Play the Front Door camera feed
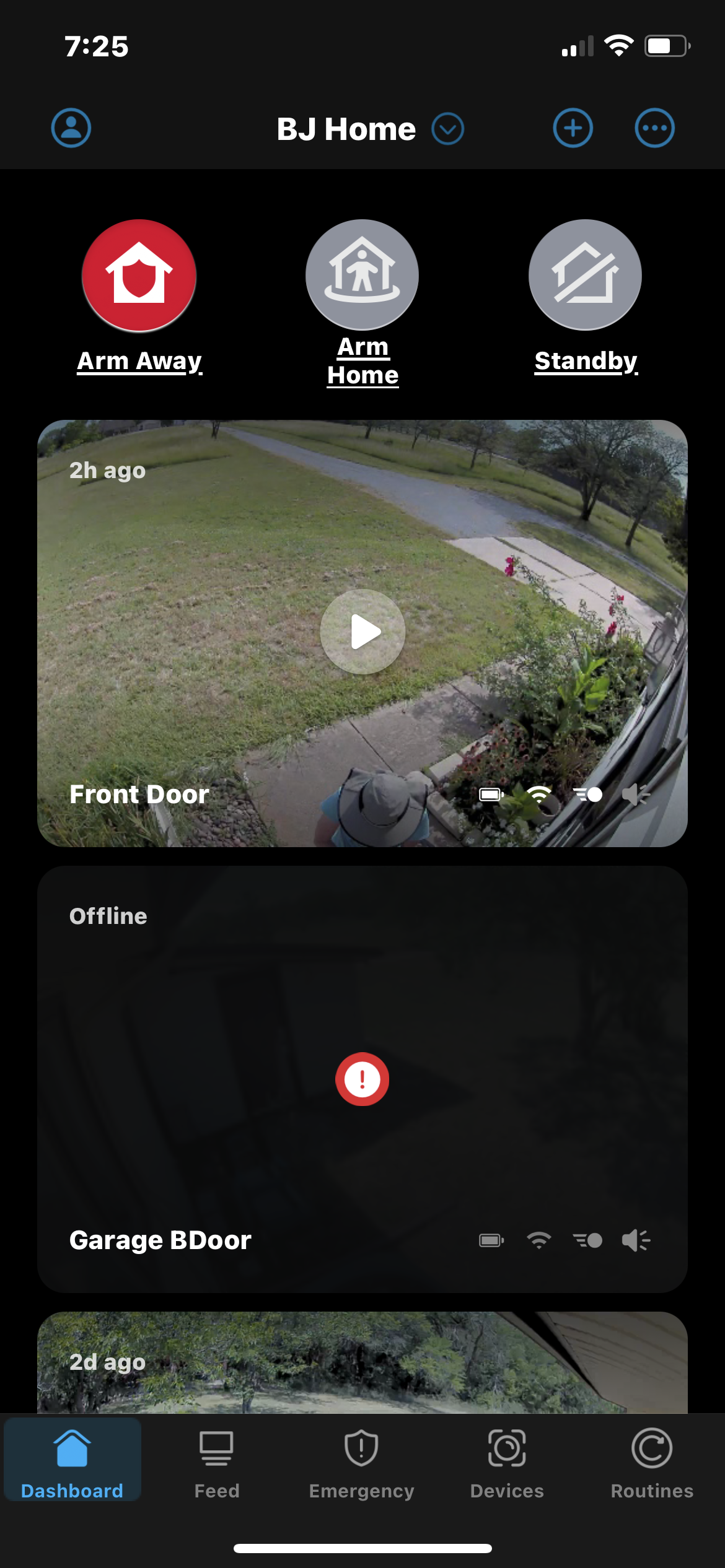This screenshot has height=1568, width=725. [x=362, y=632]
